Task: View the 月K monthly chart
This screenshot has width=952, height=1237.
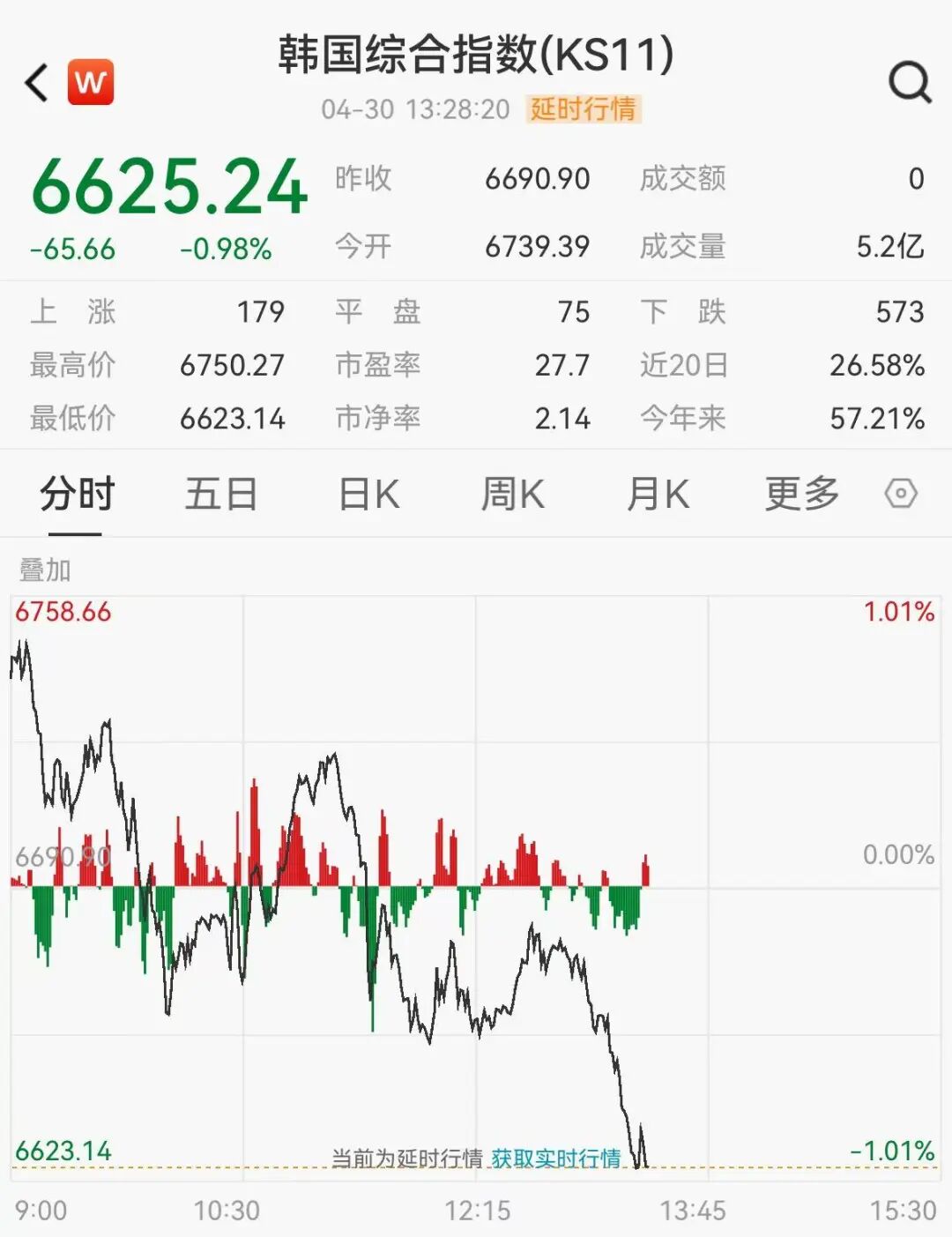Action: [x=658, y=494]
